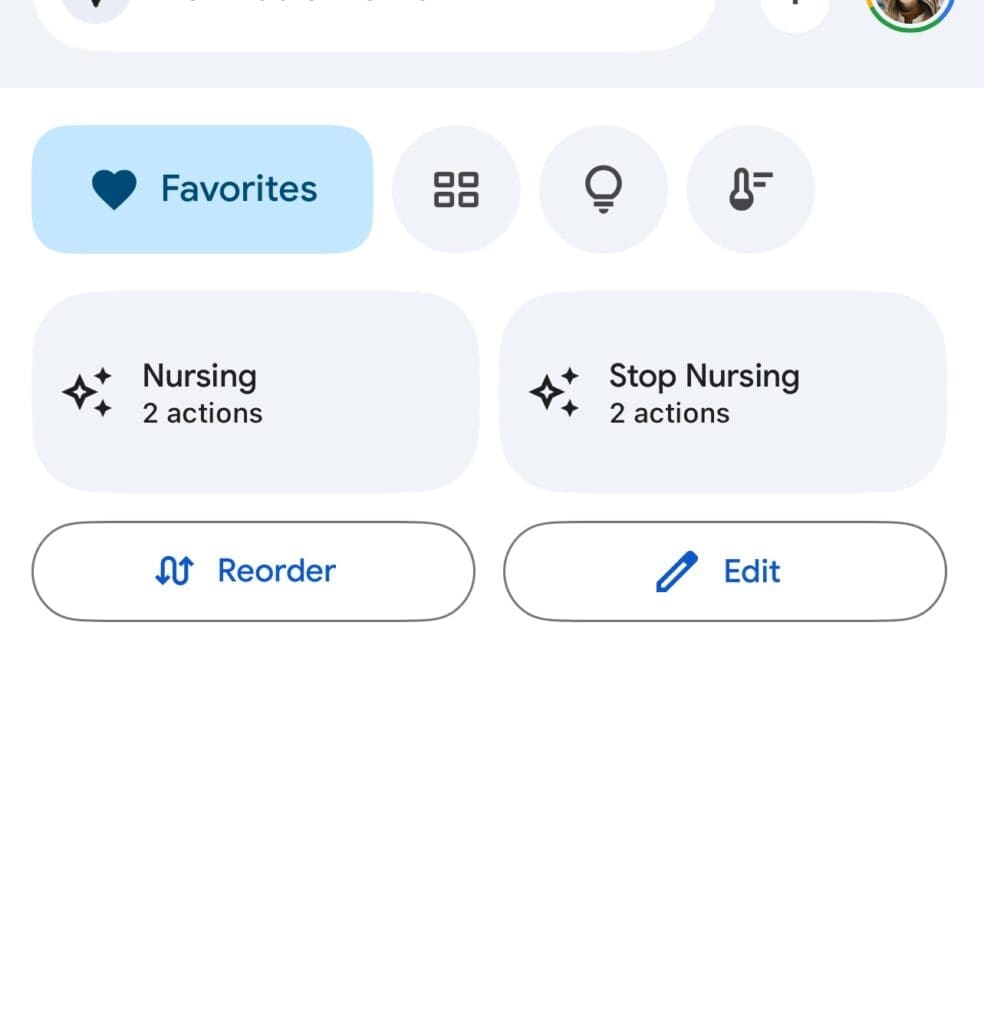This screenshot has width=984, height=1024.
Task: Tap the Reorder button
Action: pyautogui.click(x=253, y=571)
